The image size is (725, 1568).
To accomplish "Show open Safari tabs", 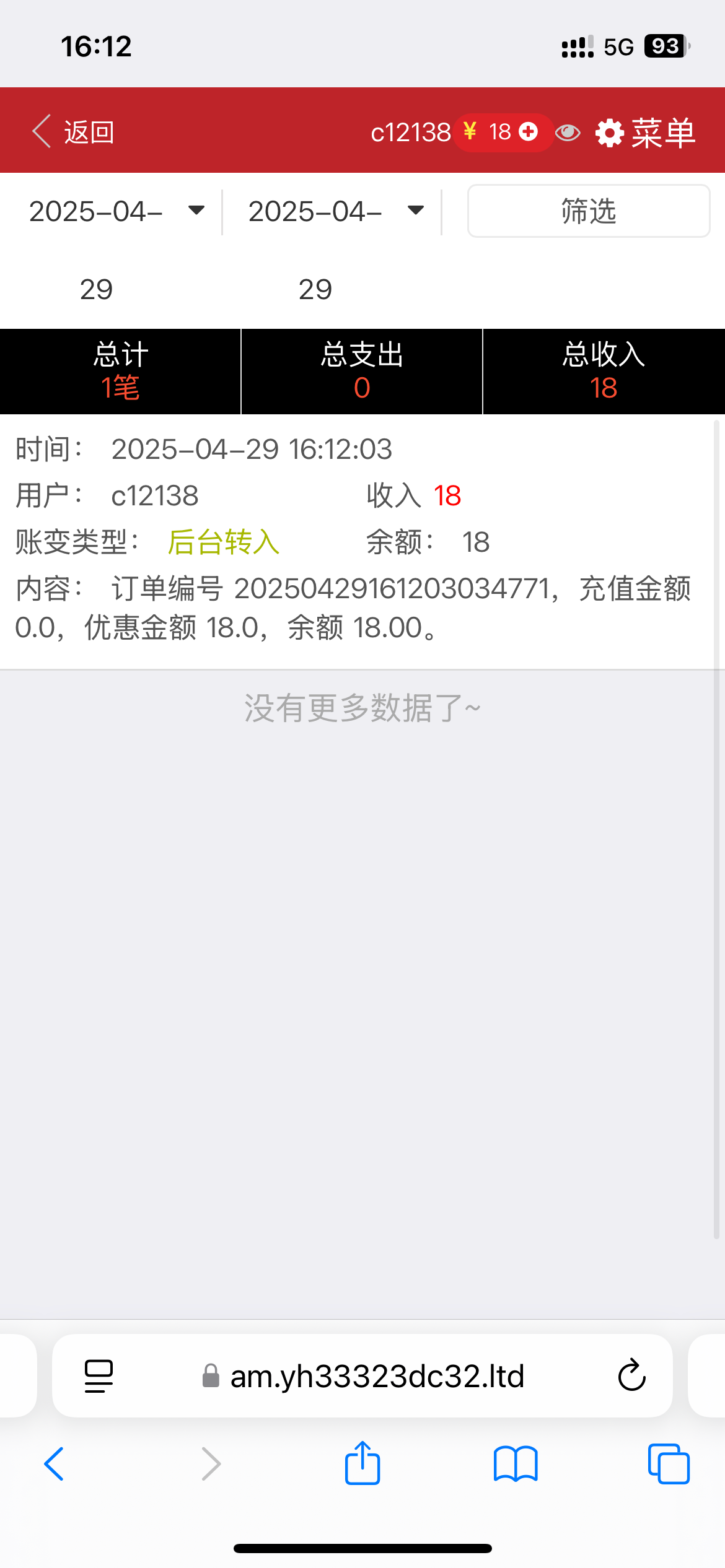I will click(669, 1464).
